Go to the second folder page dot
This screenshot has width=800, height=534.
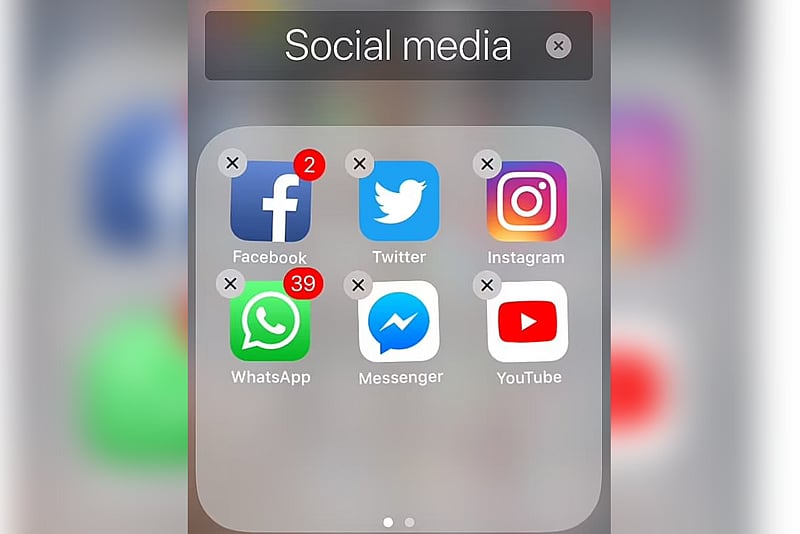409,522
